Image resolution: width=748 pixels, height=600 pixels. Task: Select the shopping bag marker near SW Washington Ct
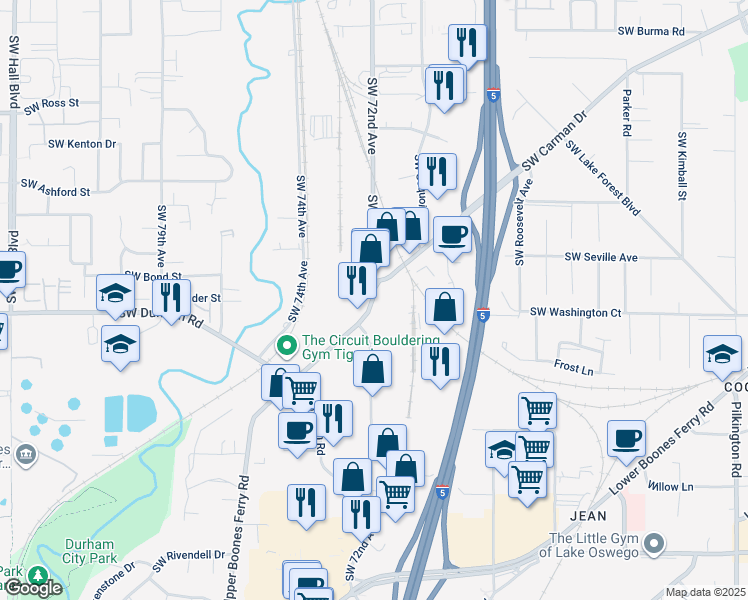tap(445, 308)
